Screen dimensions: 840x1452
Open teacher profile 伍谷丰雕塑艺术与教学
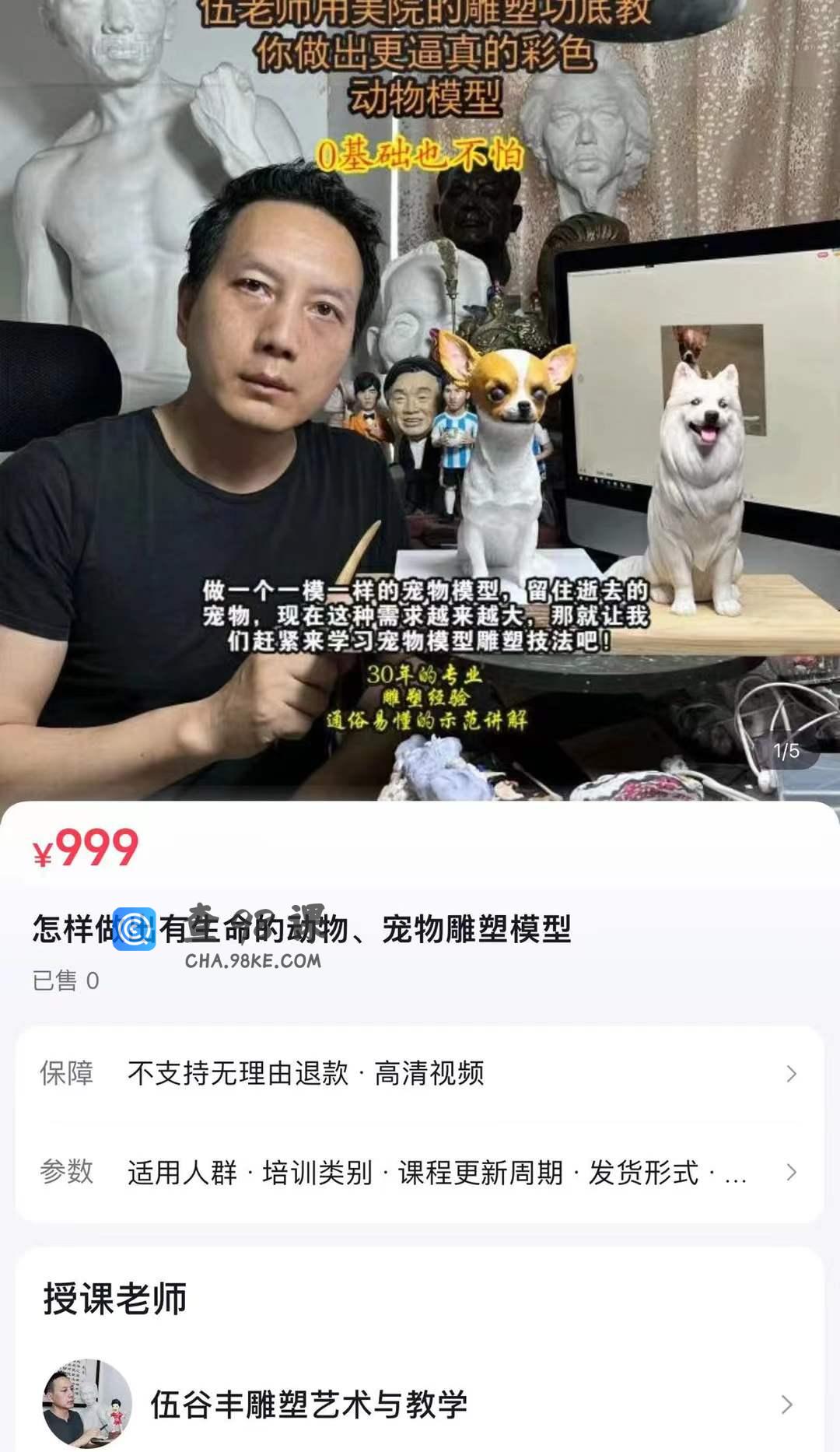(420, 1404)
